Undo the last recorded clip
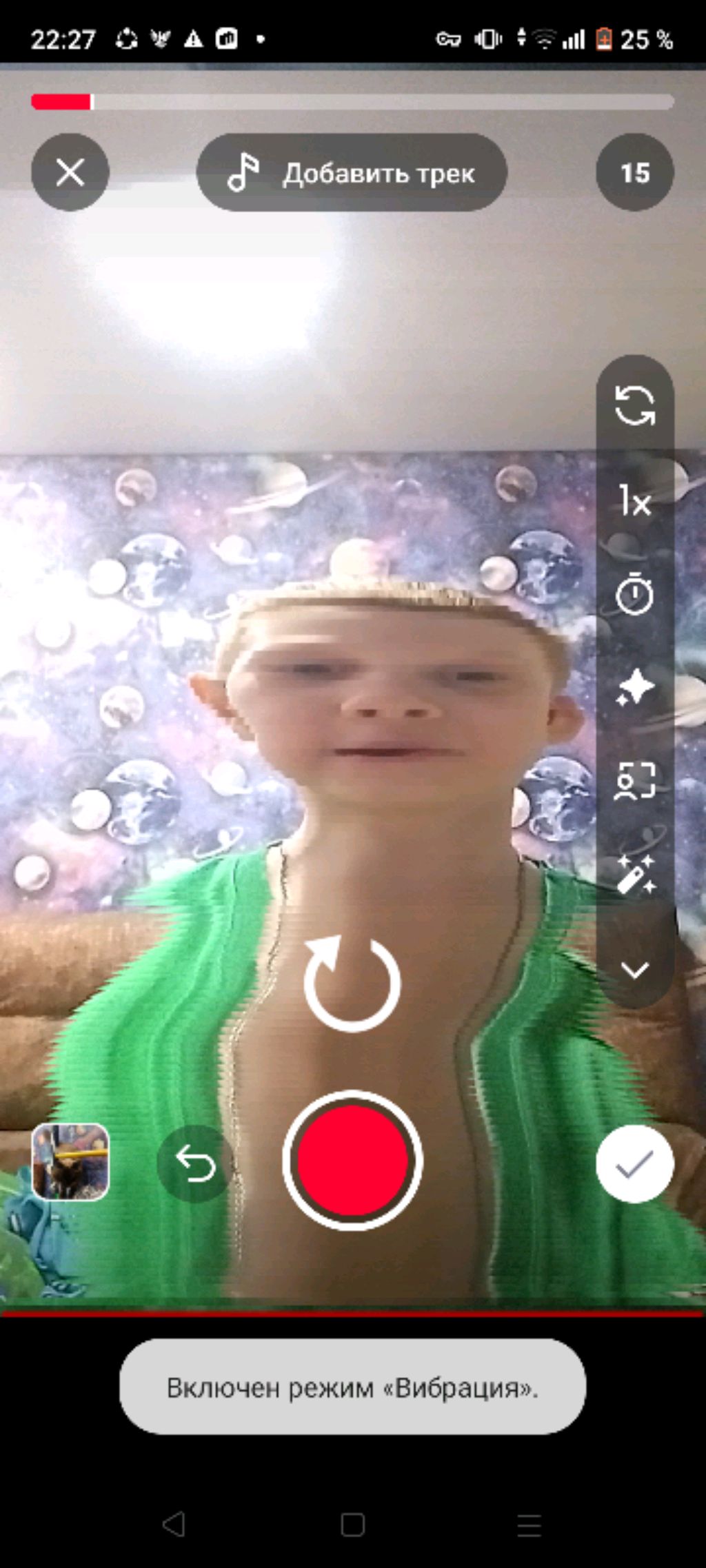 click(196, 1163)
